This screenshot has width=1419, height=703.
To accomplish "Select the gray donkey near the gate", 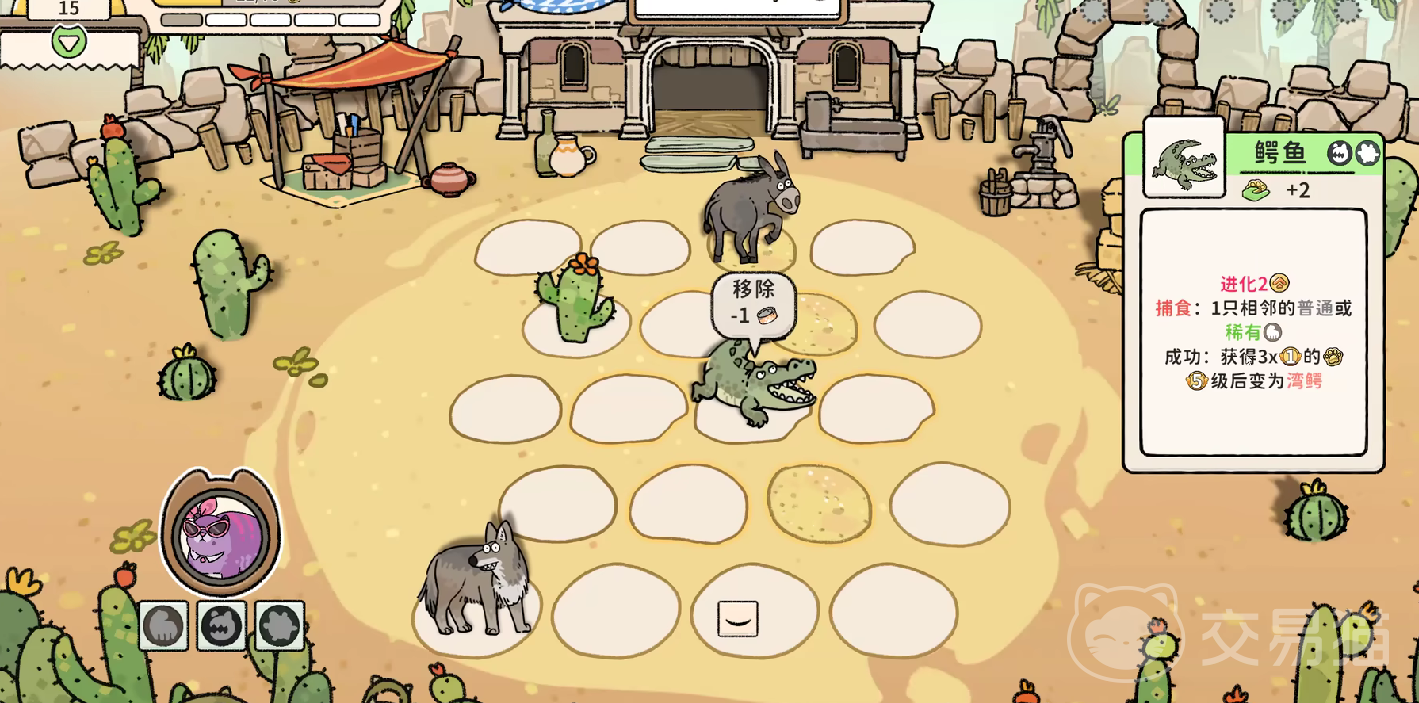I will (x=750, y=207).
